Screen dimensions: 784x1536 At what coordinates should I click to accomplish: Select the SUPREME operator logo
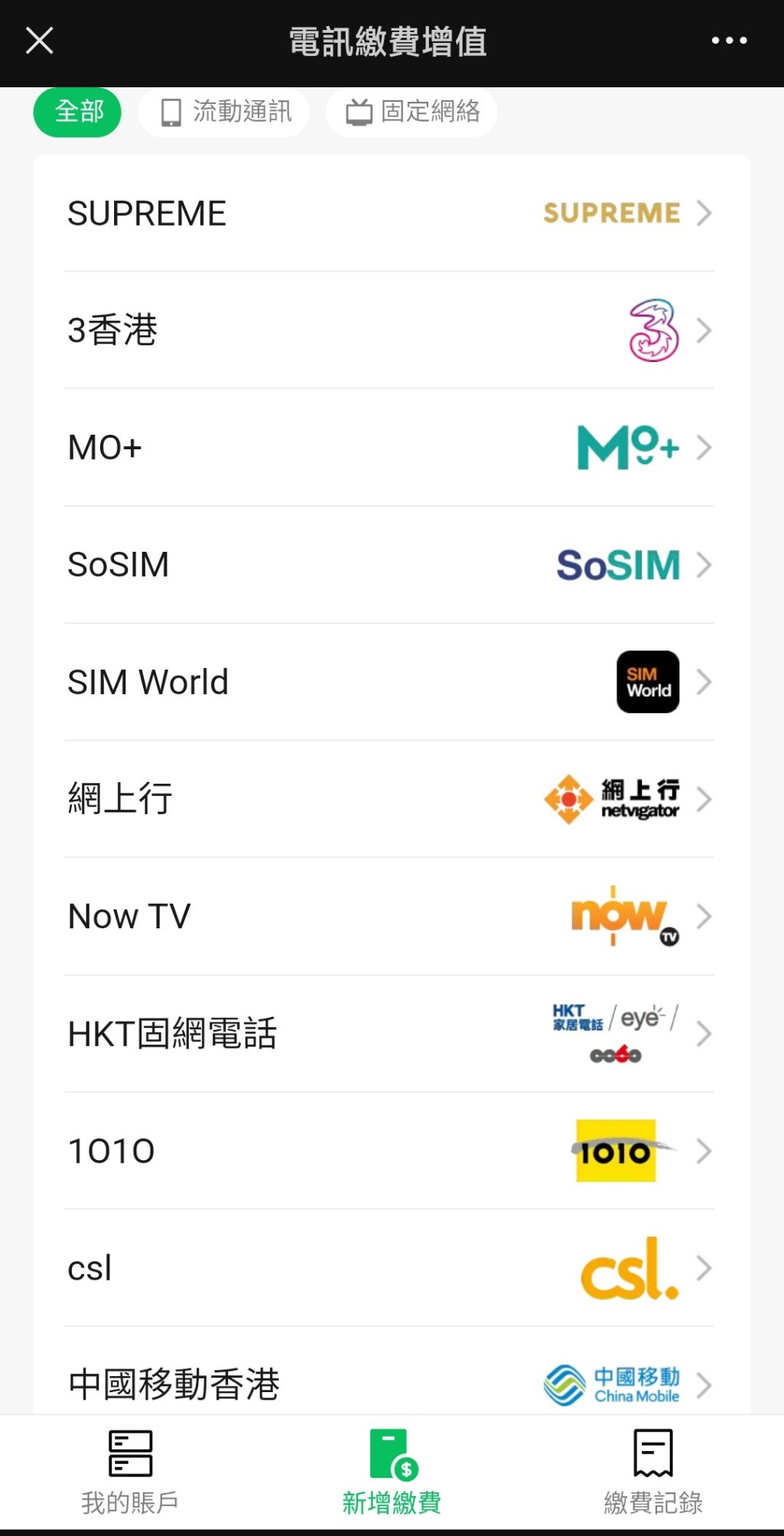pyautogui.click(x=610, y=213)
